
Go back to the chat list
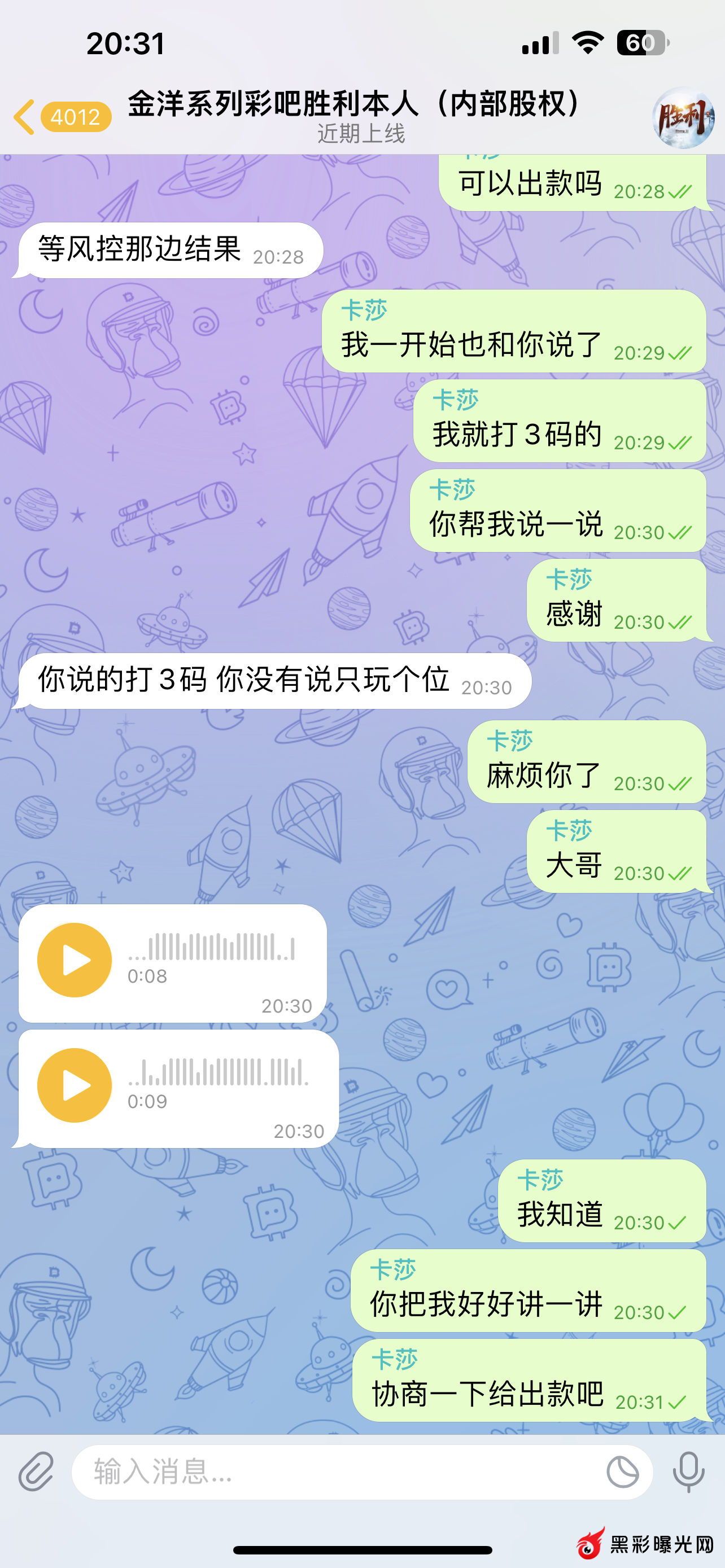coord(25,116)
